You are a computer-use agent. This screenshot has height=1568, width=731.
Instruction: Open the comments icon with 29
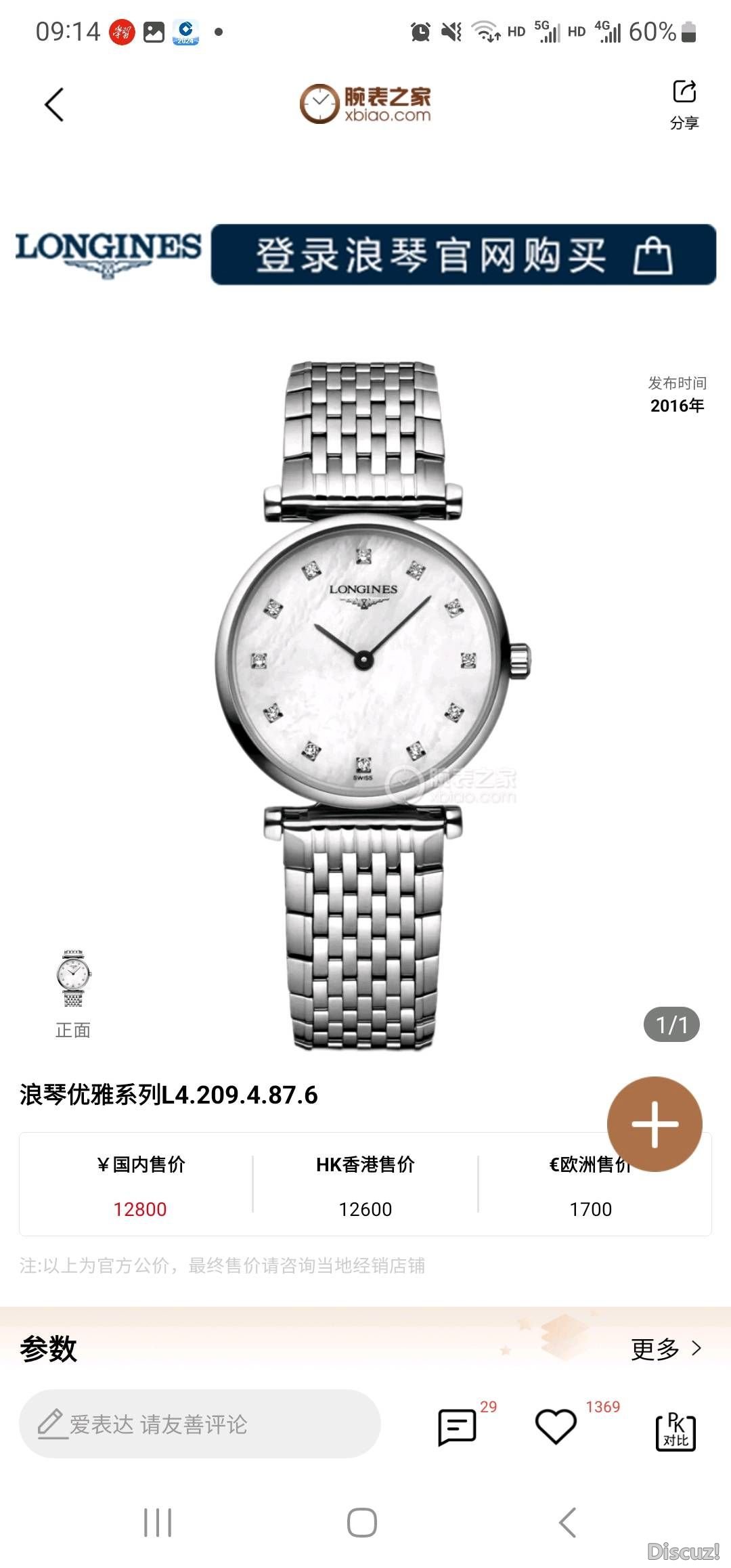pyautogui.click(x=458, y=1427)
